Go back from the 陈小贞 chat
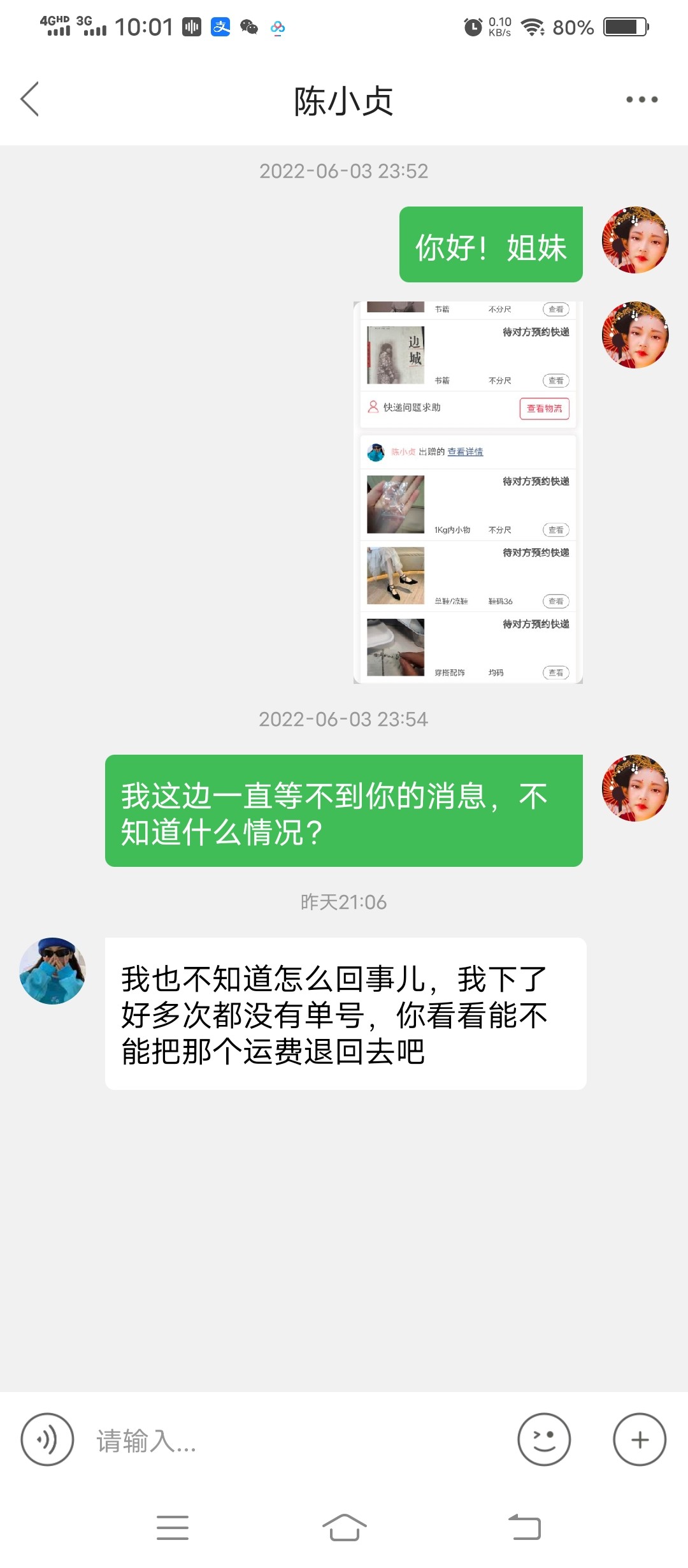The height and width of the screenshot is (1568, 688). [x=30, y=99]
